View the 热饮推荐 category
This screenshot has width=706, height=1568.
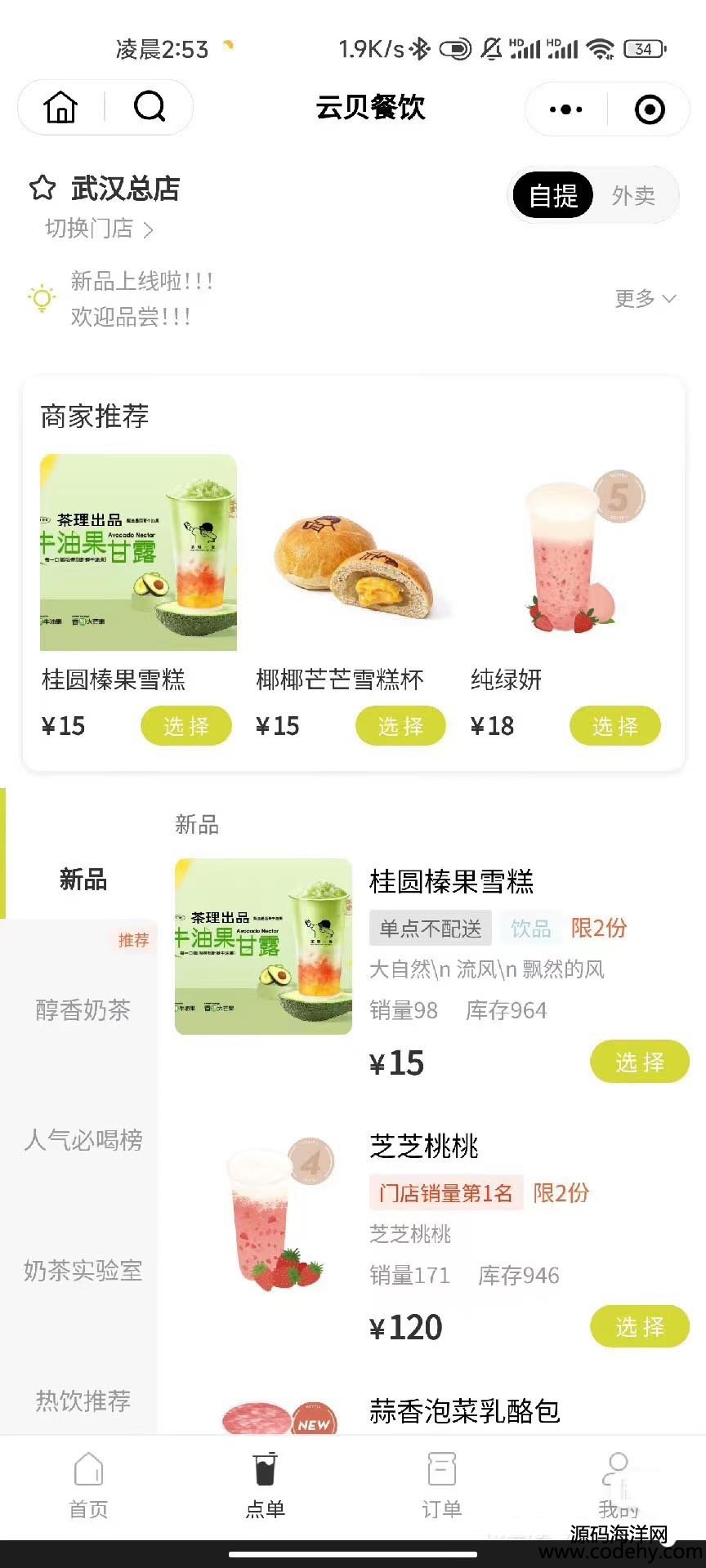(83, 1401)
